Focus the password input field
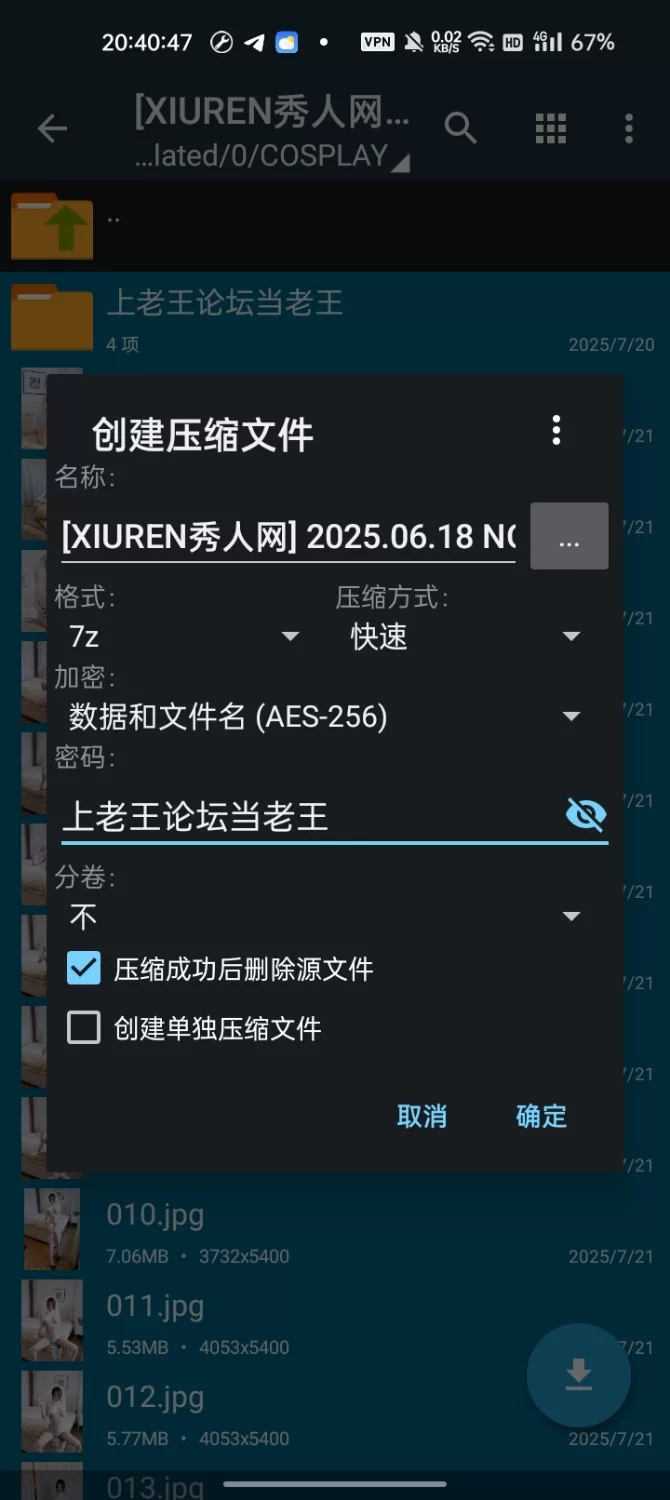The width and height of the screenshot is (670, 1500). (x=300, y=817)
